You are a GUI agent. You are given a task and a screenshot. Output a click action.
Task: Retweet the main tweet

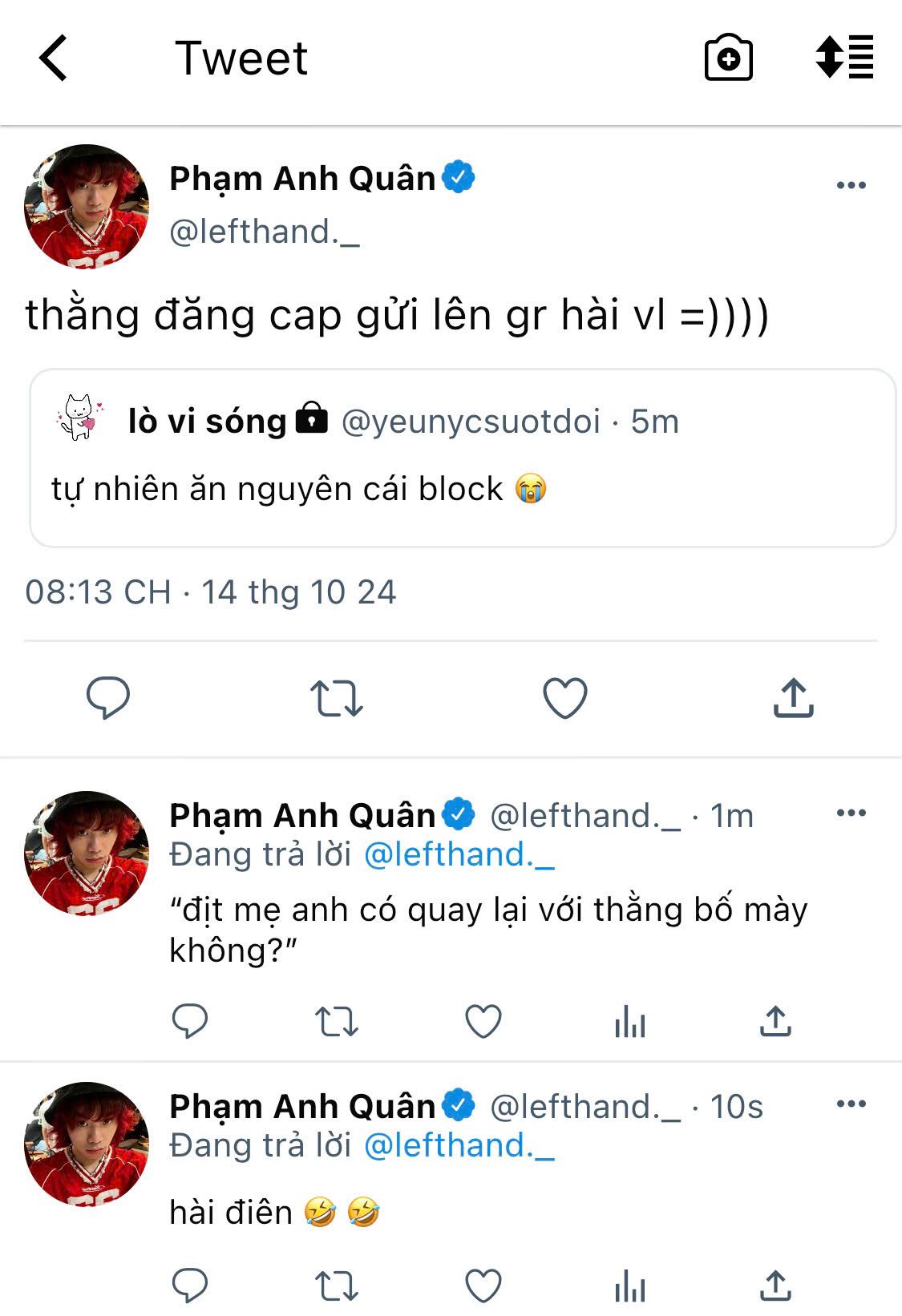click(336, 698)
